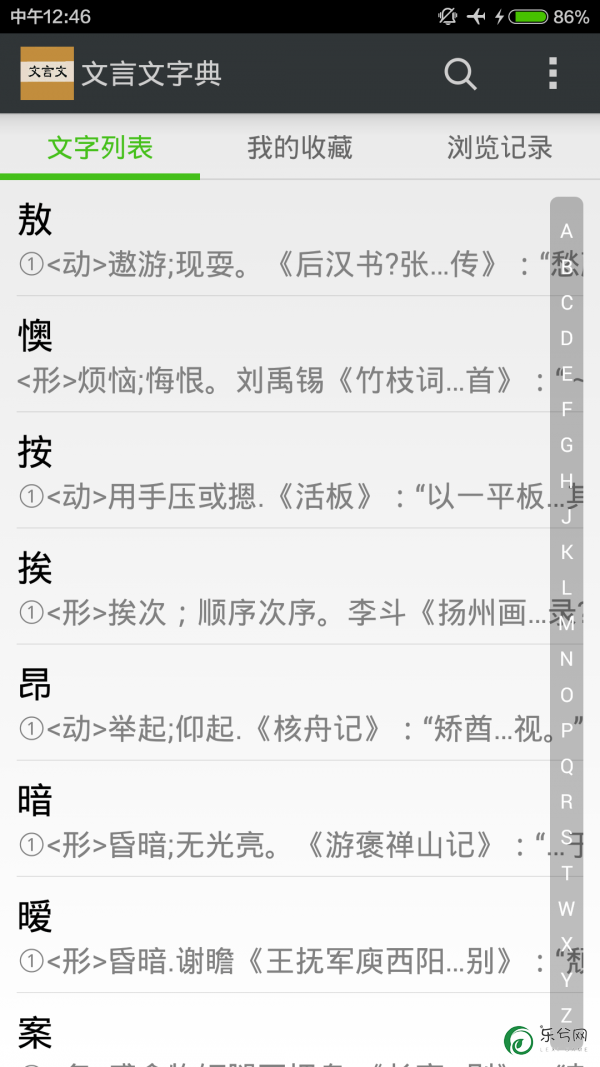The image size is (600, 1067).
Task: Open the three-dot overflow menu
Action: tap(553, 73)
